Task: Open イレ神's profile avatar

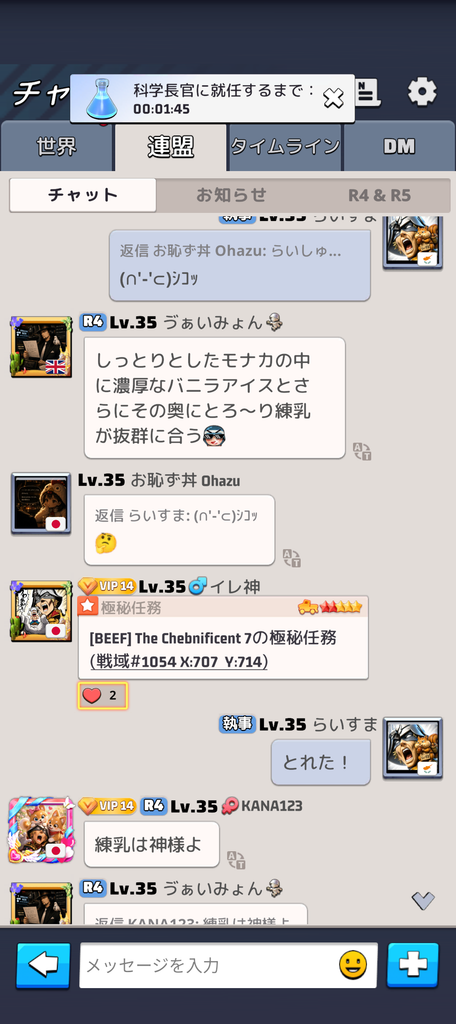Action: pyautogui.click(x=41, y=611)
